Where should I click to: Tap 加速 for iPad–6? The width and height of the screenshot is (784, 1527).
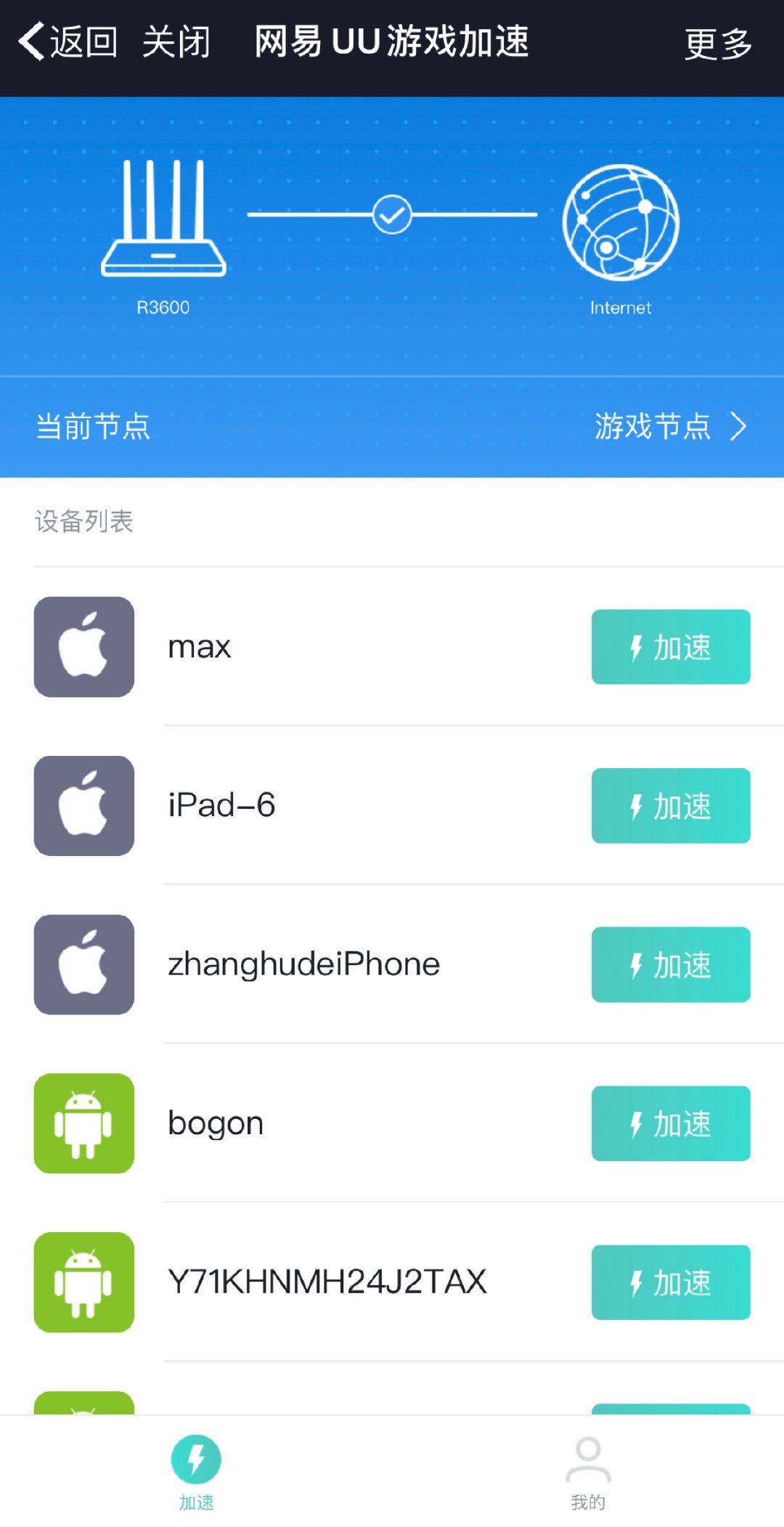(670, 806)
